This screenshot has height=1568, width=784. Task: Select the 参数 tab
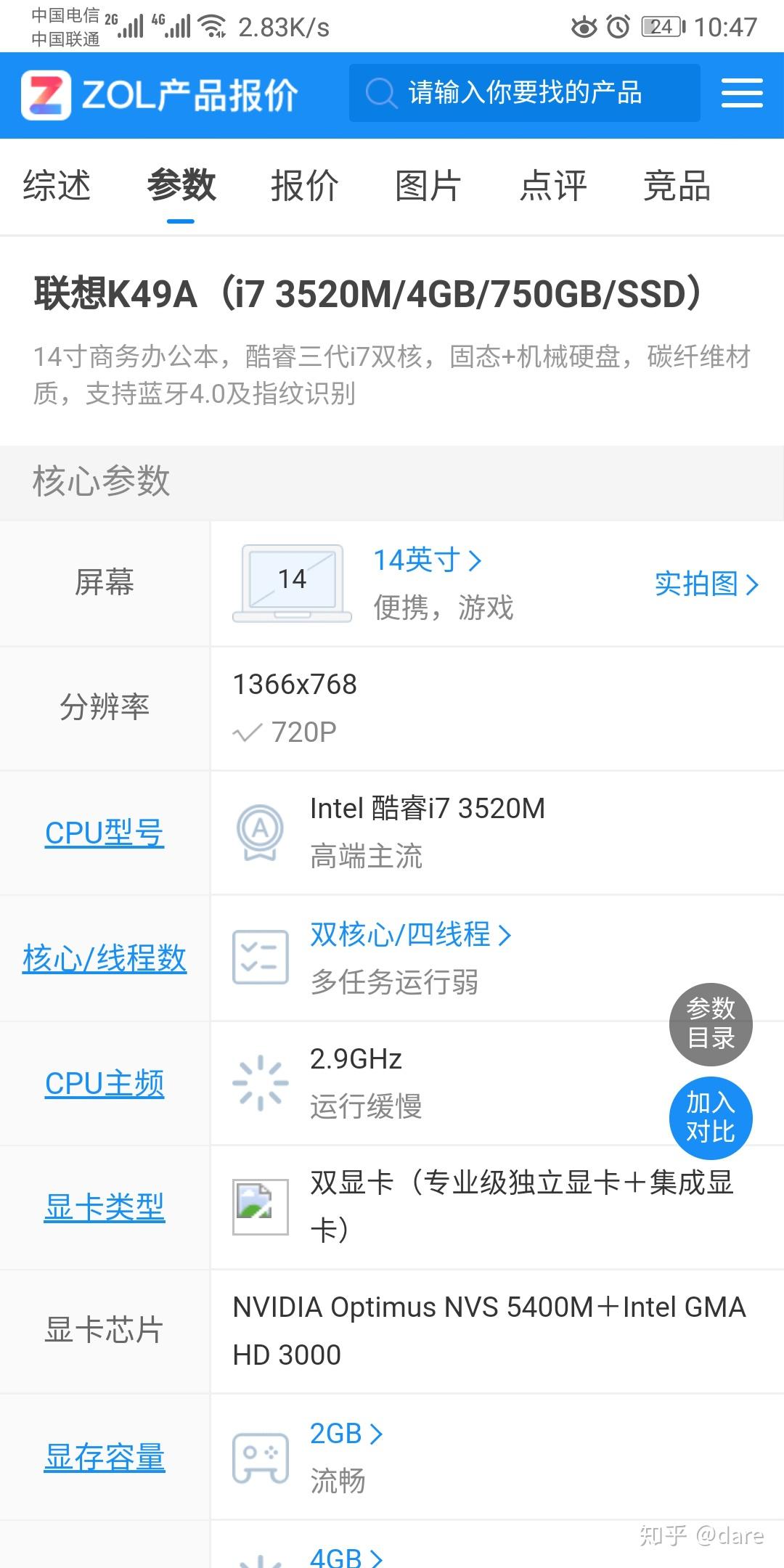(181, 186)
